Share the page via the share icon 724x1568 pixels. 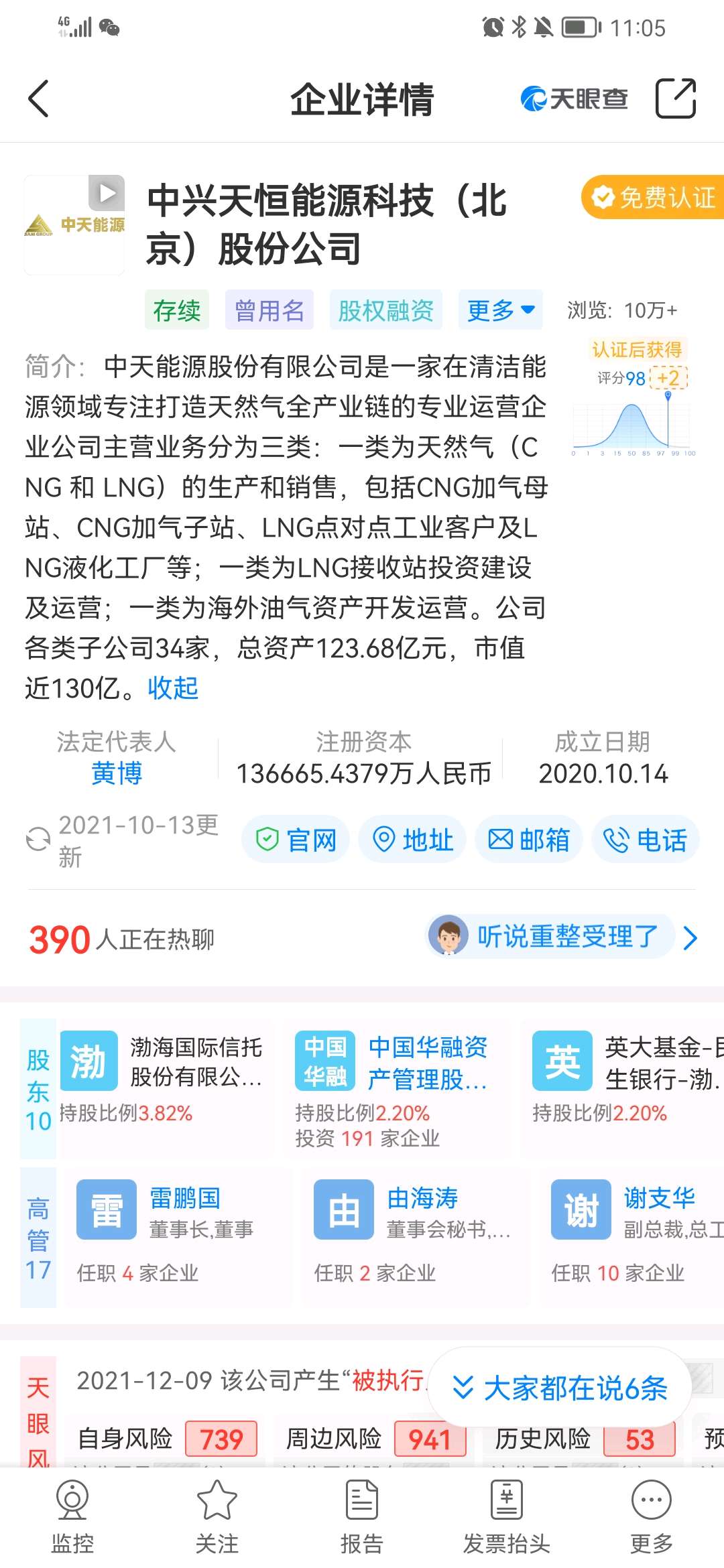675,99
